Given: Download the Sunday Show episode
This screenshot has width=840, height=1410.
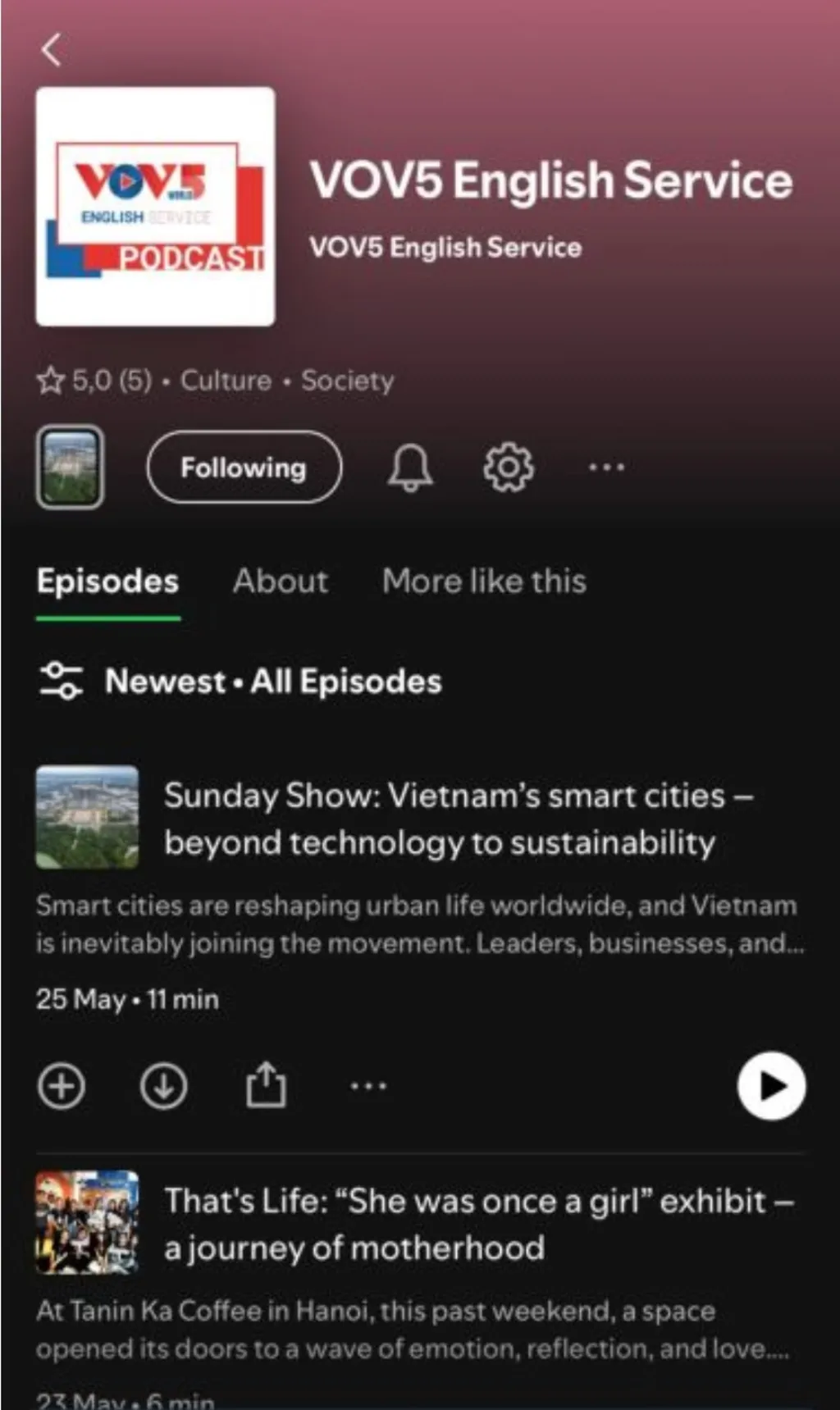Looking at the screenshot, I should click(163, 1086).
